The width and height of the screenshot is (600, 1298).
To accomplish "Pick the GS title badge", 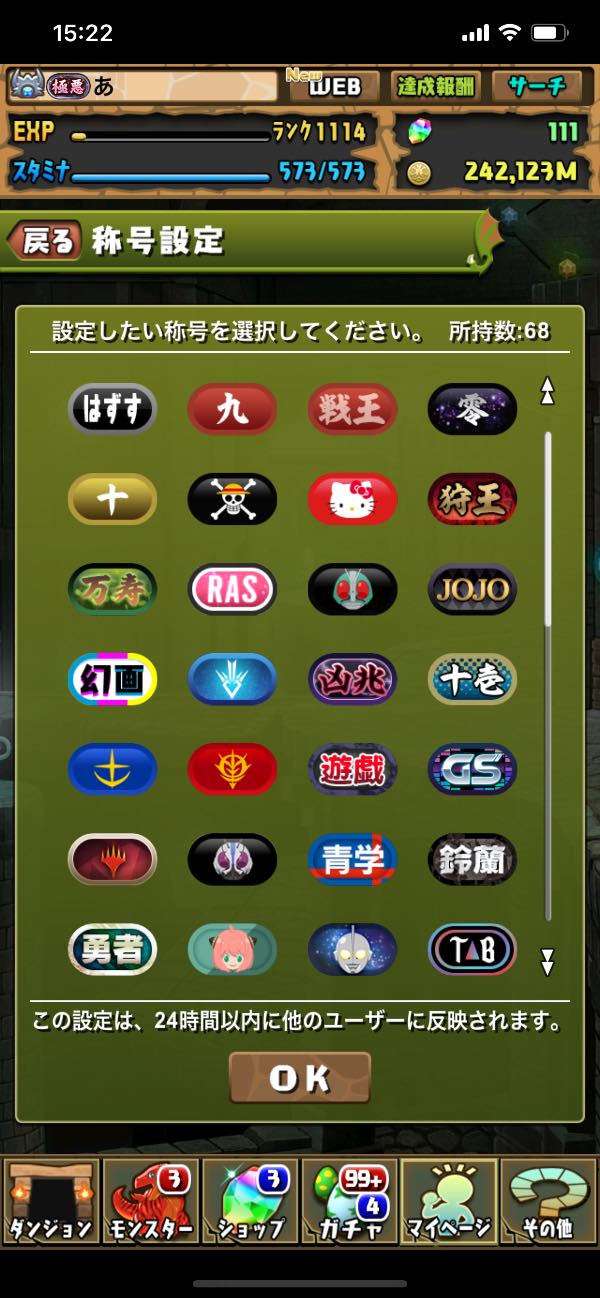I will 472,769.
